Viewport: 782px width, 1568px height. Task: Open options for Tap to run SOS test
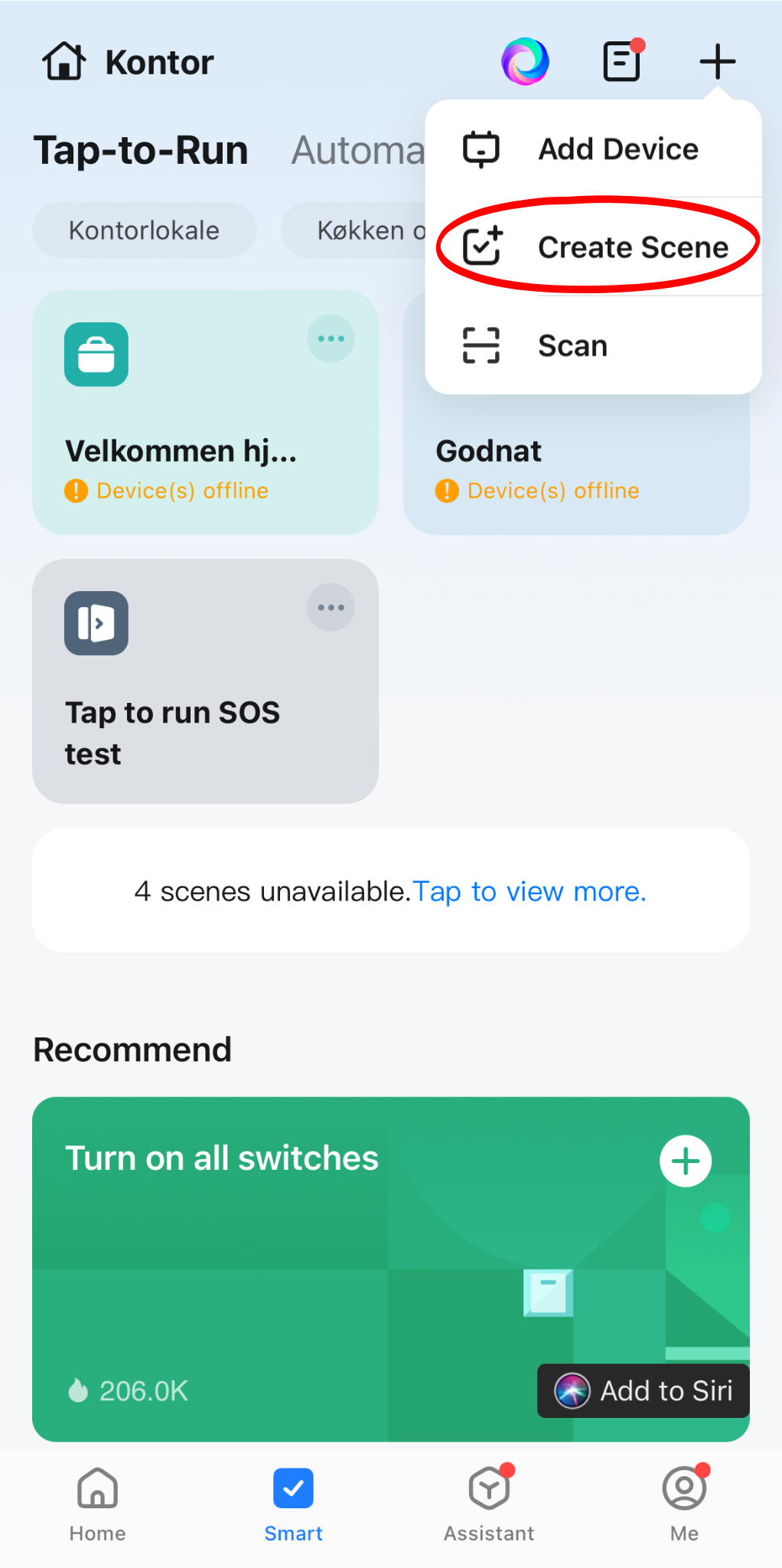331,608
